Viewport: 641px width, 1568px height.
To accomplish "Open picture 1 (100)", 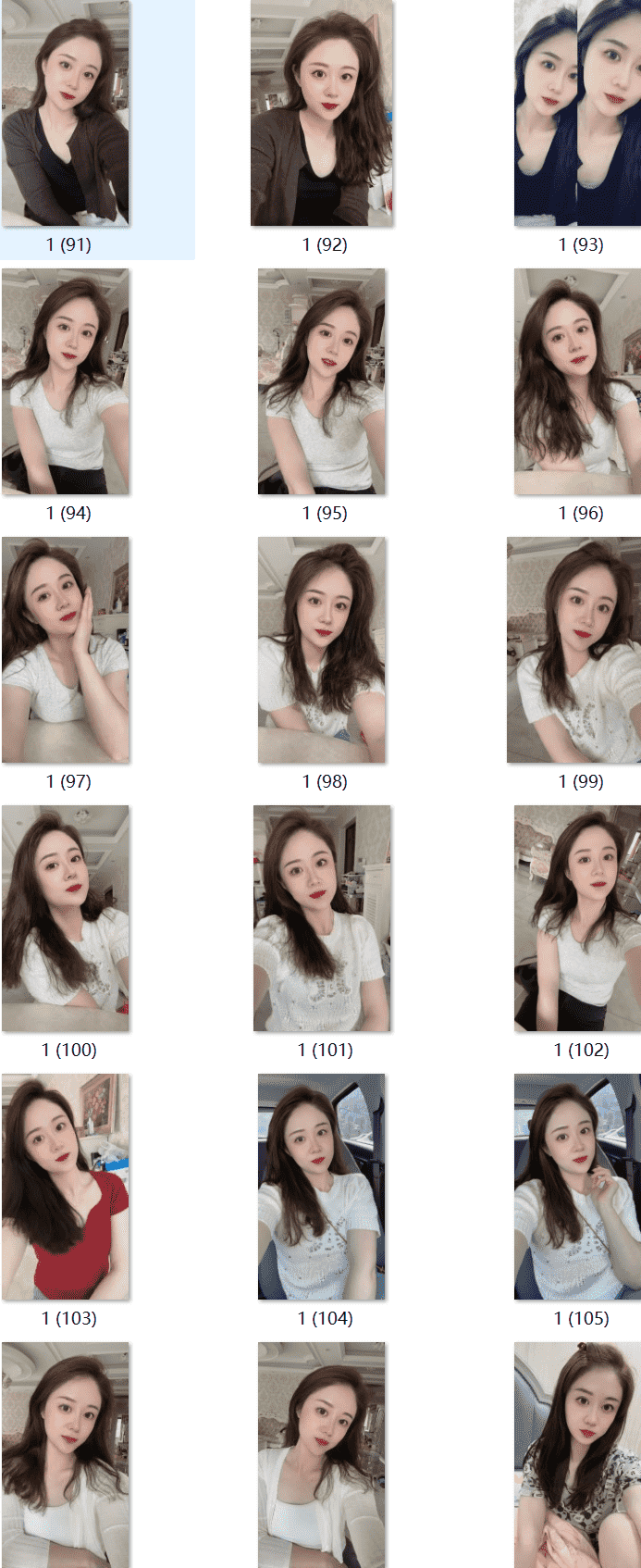I will coord(66,918).
